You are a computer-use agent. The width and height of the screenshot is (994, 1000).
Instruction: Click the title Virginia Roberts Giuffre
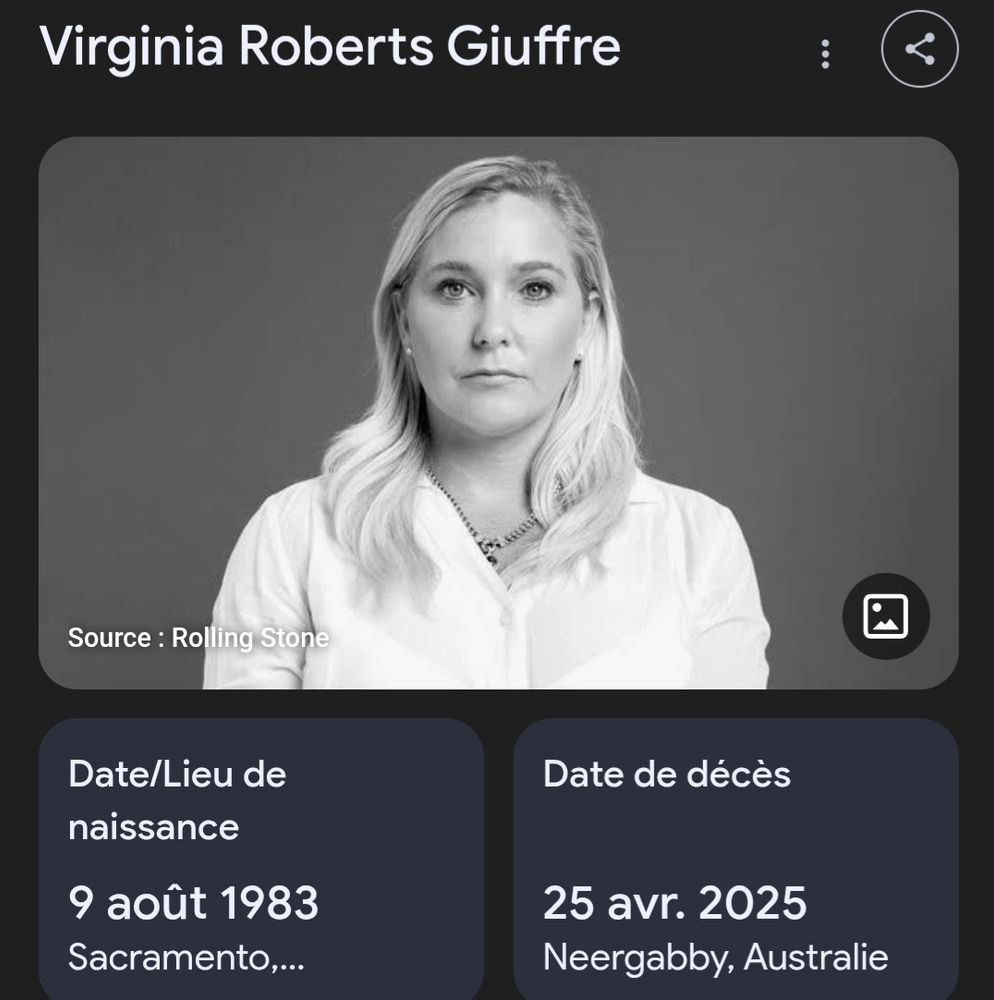(328, 46)
